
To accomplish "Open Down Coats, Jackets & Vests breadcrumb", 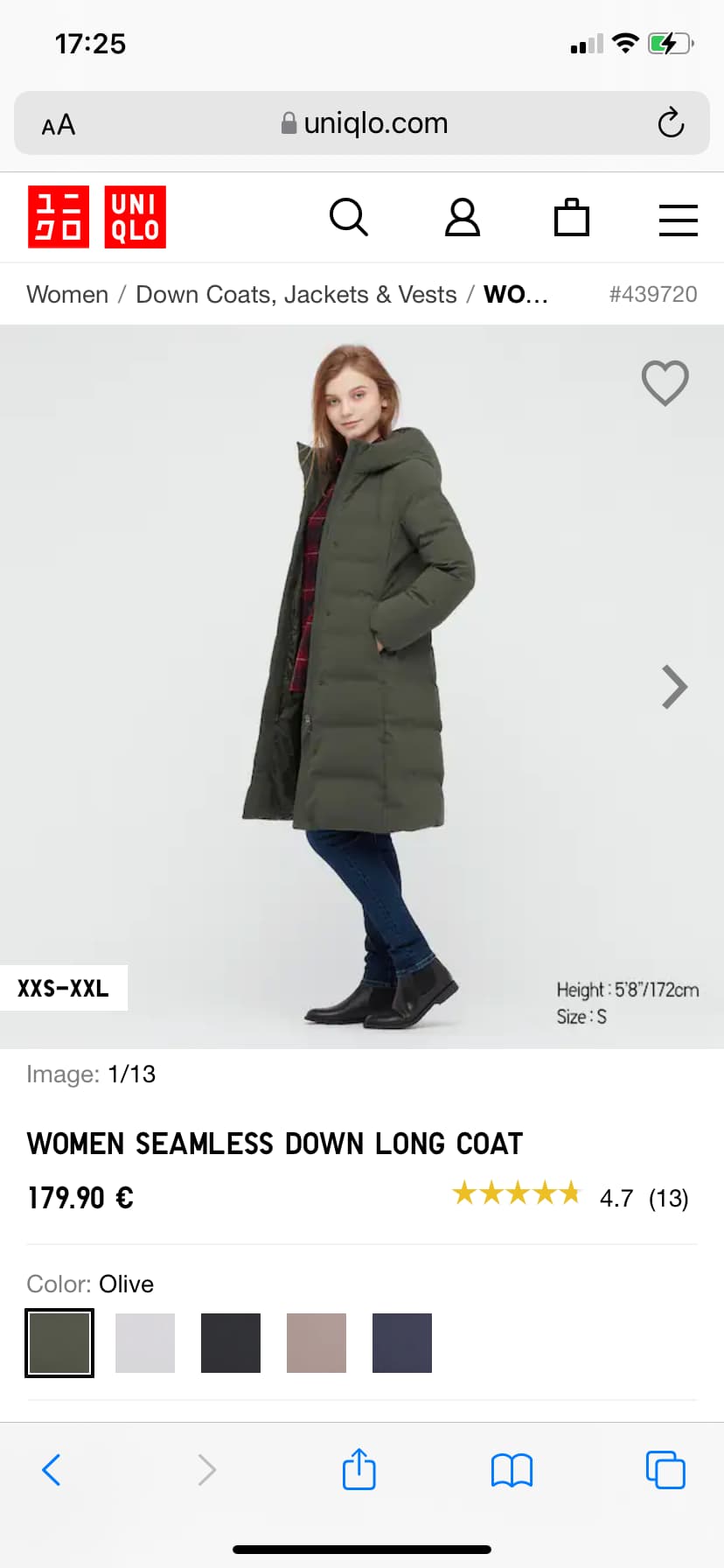I will pyautogui.click(x=296, y=294).
